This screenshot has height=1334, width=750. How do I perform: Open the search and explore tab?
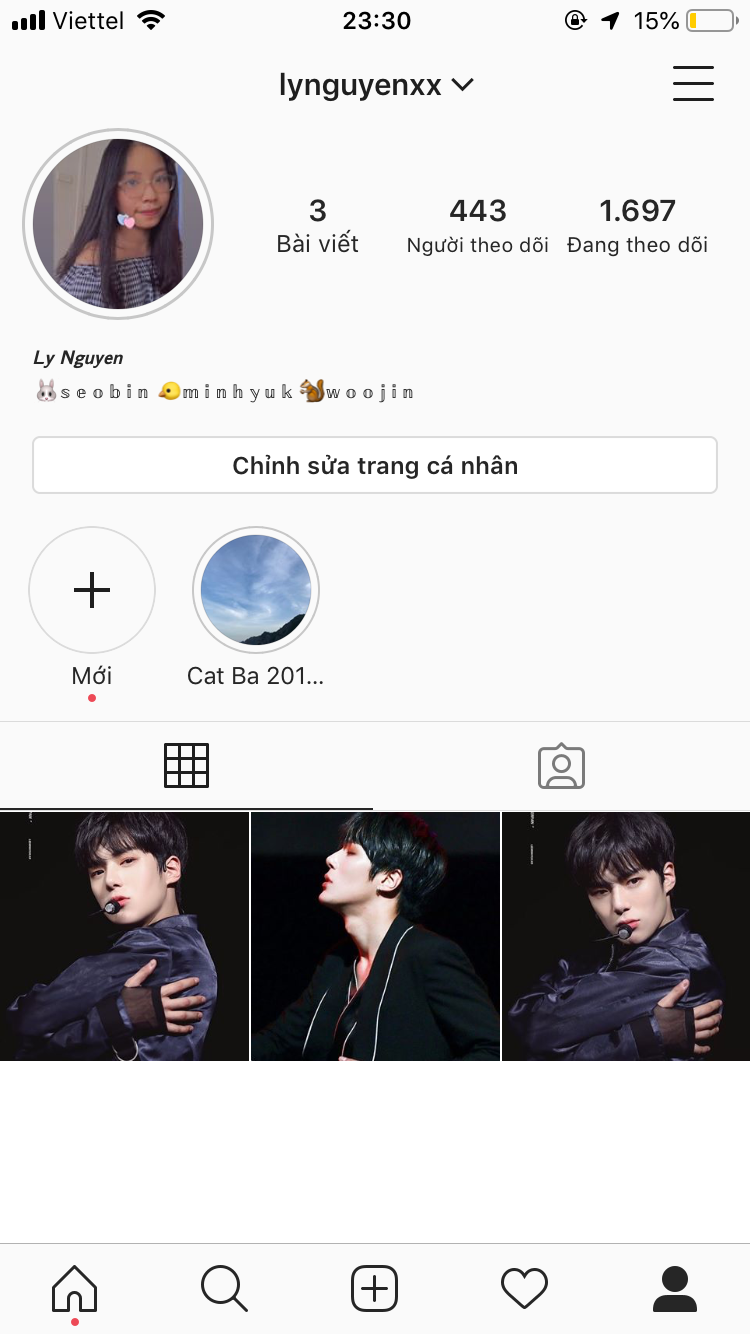(x=224, y=1288)
